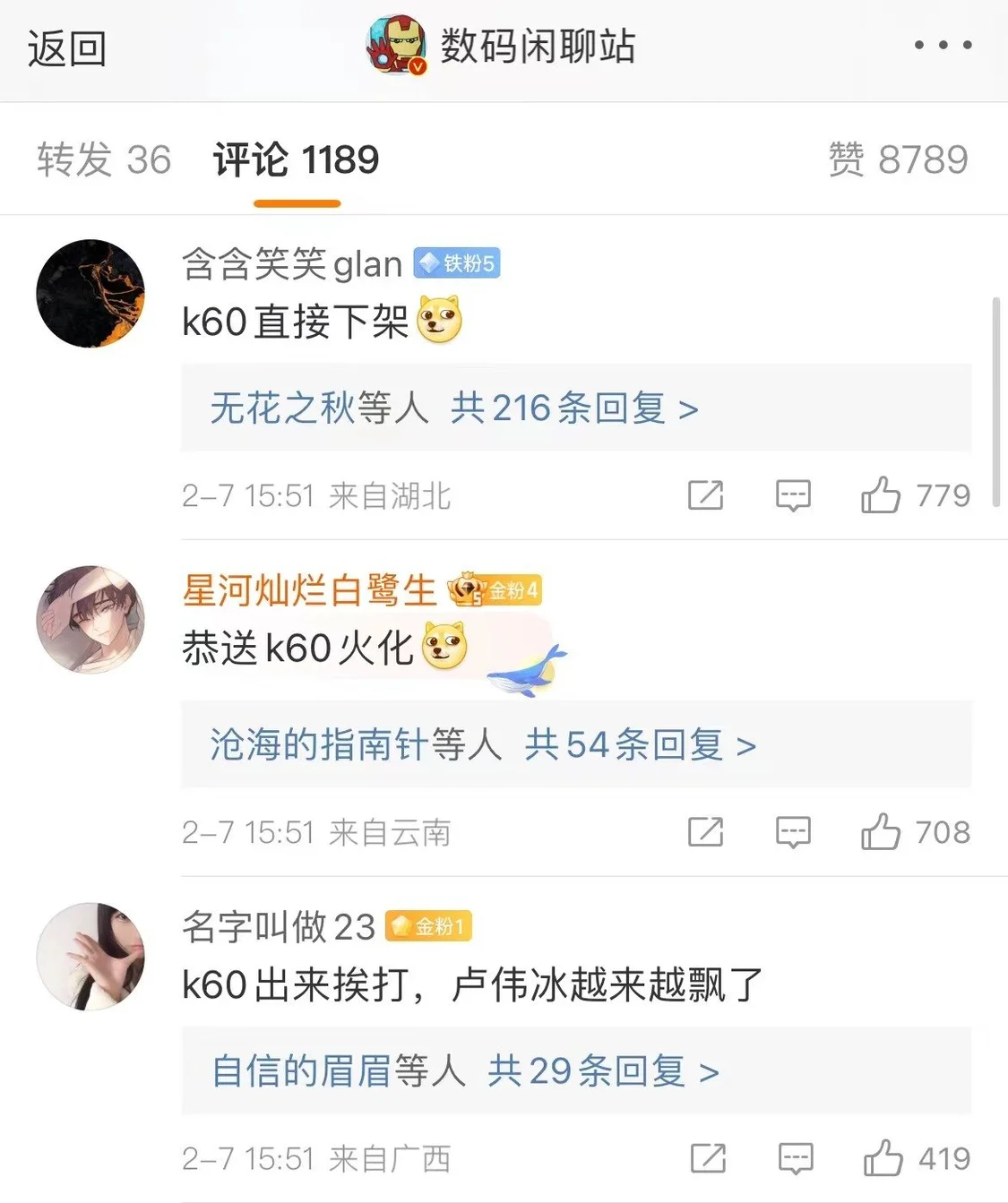Tap 返回 to go back
Image resolution: width=1008 pixels, height=1203 pixels.
(x=67, y=47)
